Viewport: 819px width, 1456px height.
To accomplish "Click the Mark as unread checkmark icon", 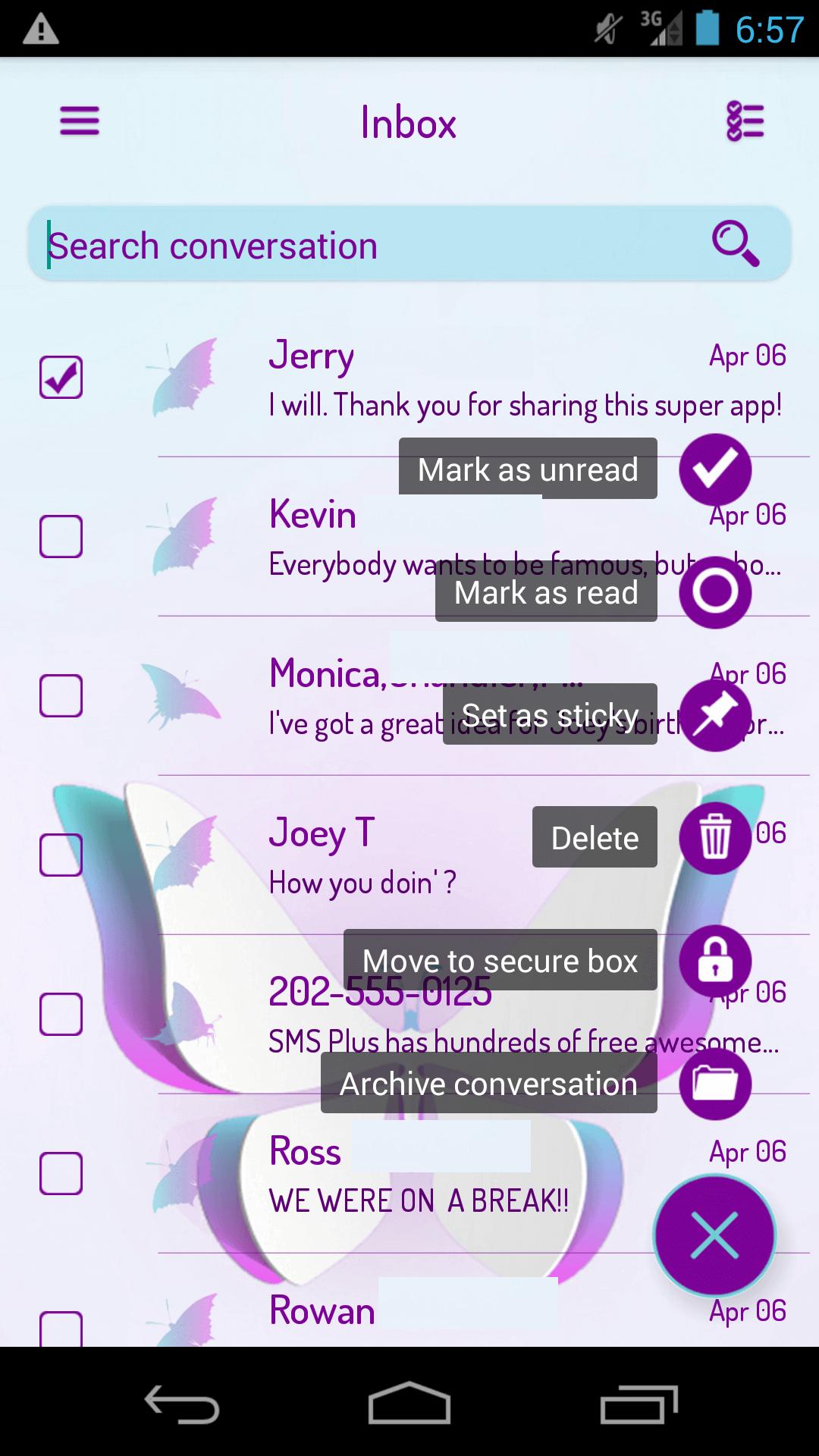I will (715, 469).
